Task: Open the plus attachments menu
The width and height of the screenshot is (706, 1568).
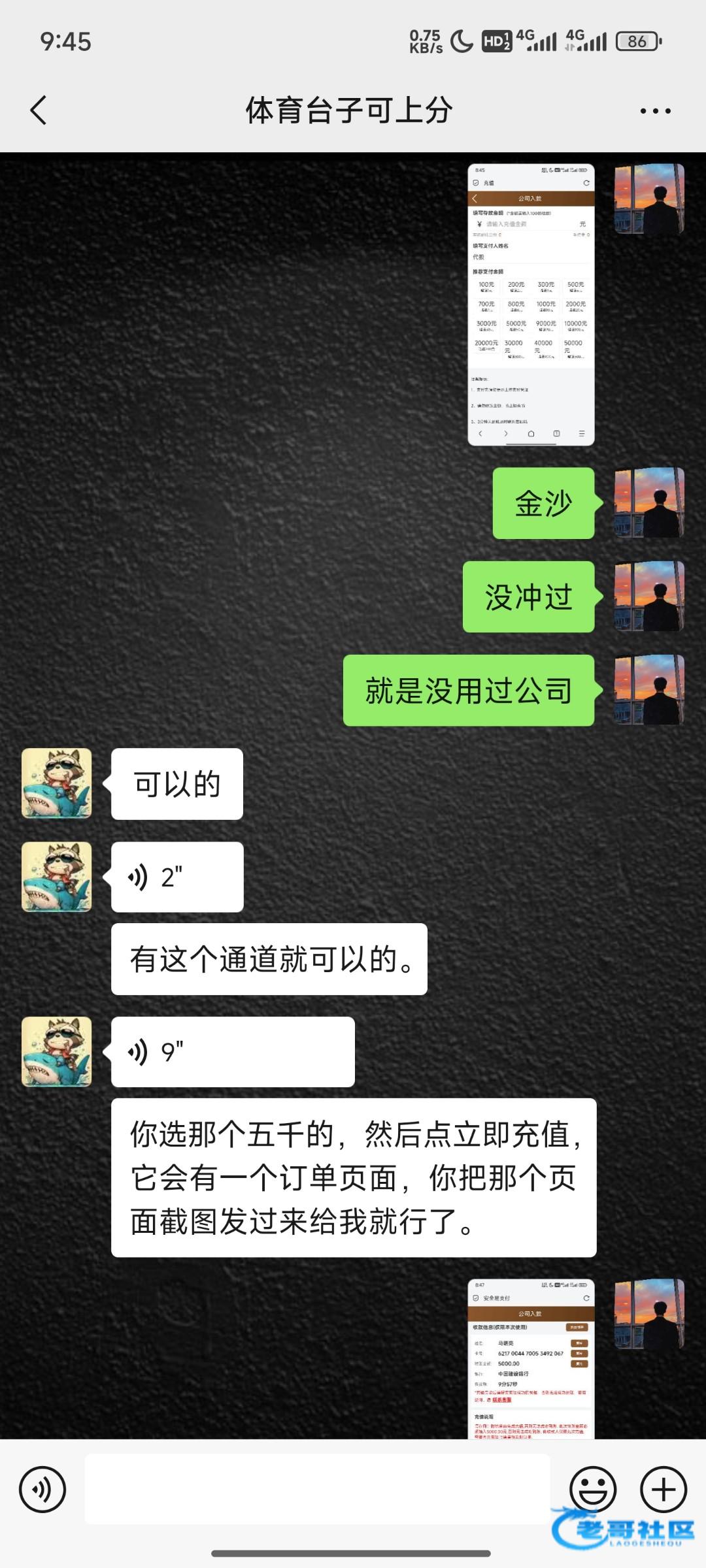Action: pos(663,1489)
